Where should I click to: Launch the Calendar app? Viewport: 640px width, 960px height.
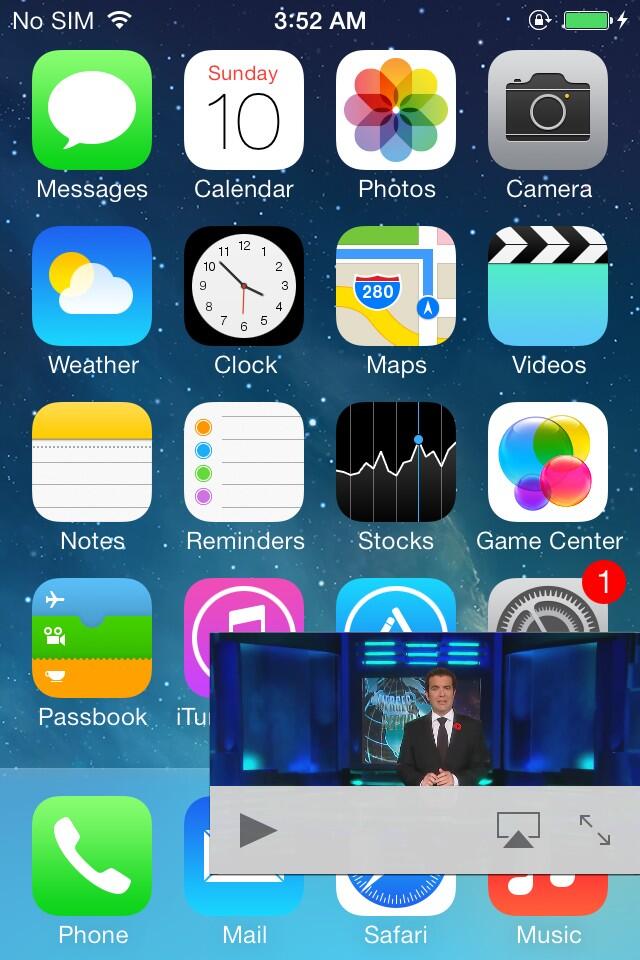click(x=244, y=110)
